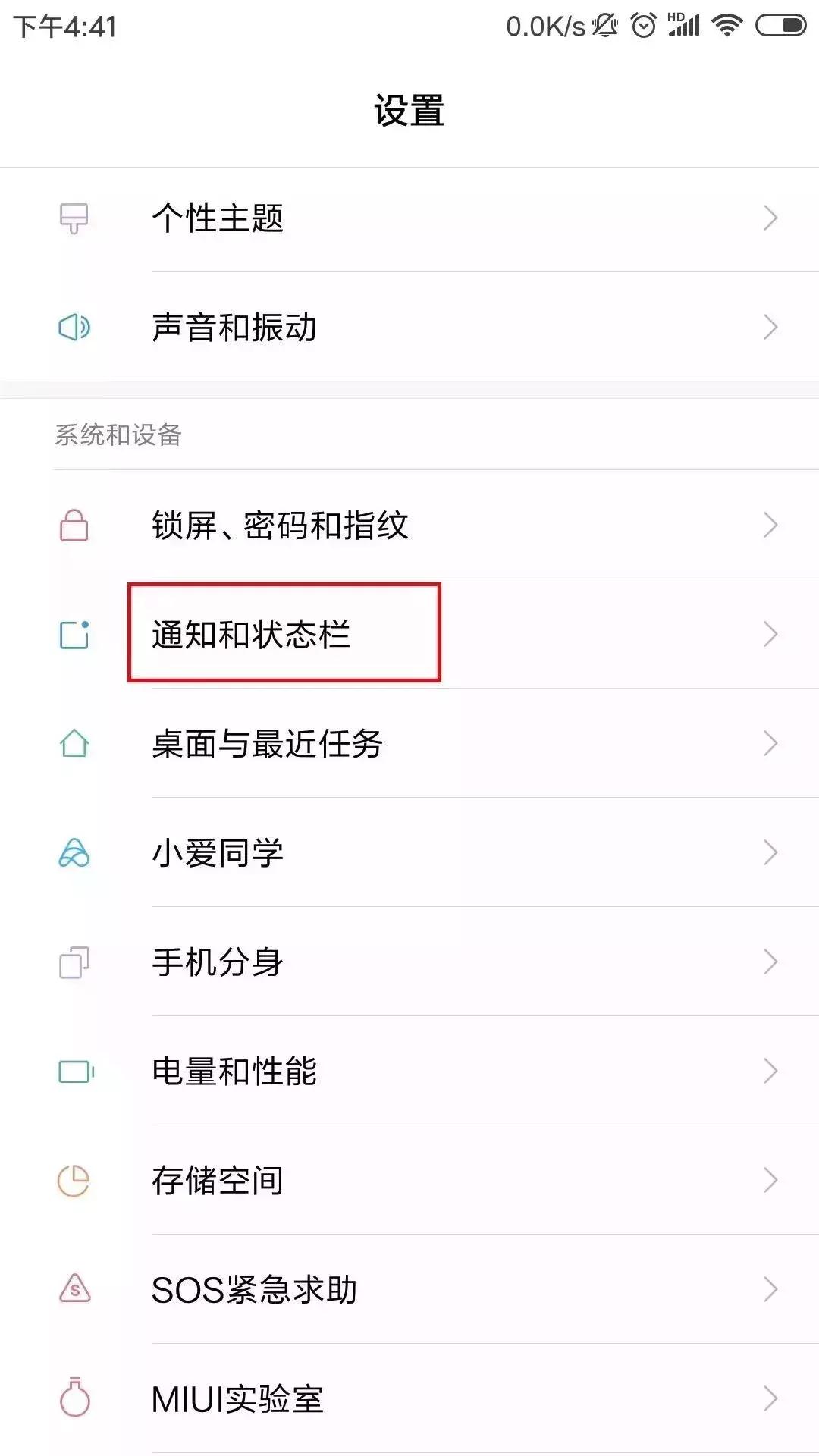Expand 电量和性能 via its chevron arrow
The image size is (819, 1456).
click(770, 1071)
